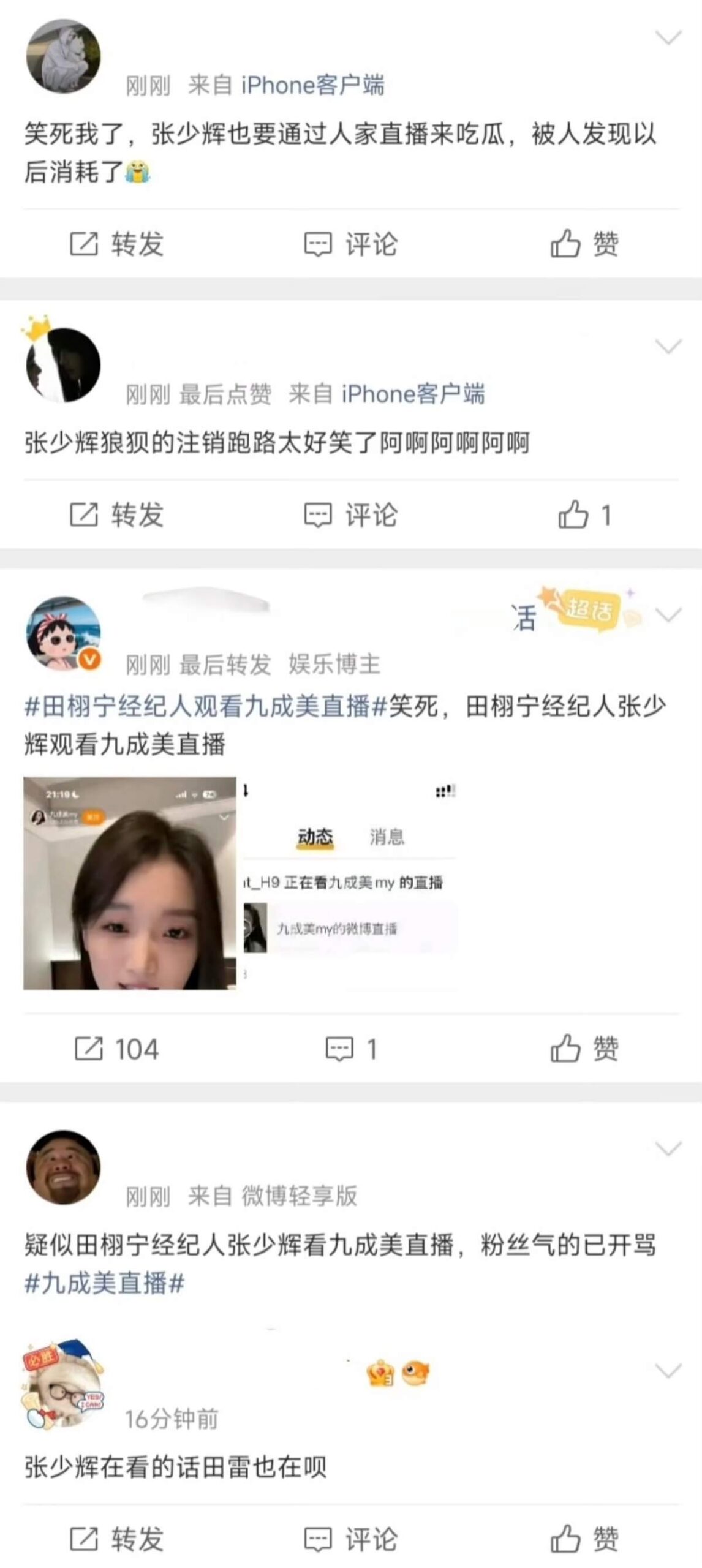Like the 娱乐博主 post
This screenshot has height=1568, width=702.
(x=584, y=1049)
